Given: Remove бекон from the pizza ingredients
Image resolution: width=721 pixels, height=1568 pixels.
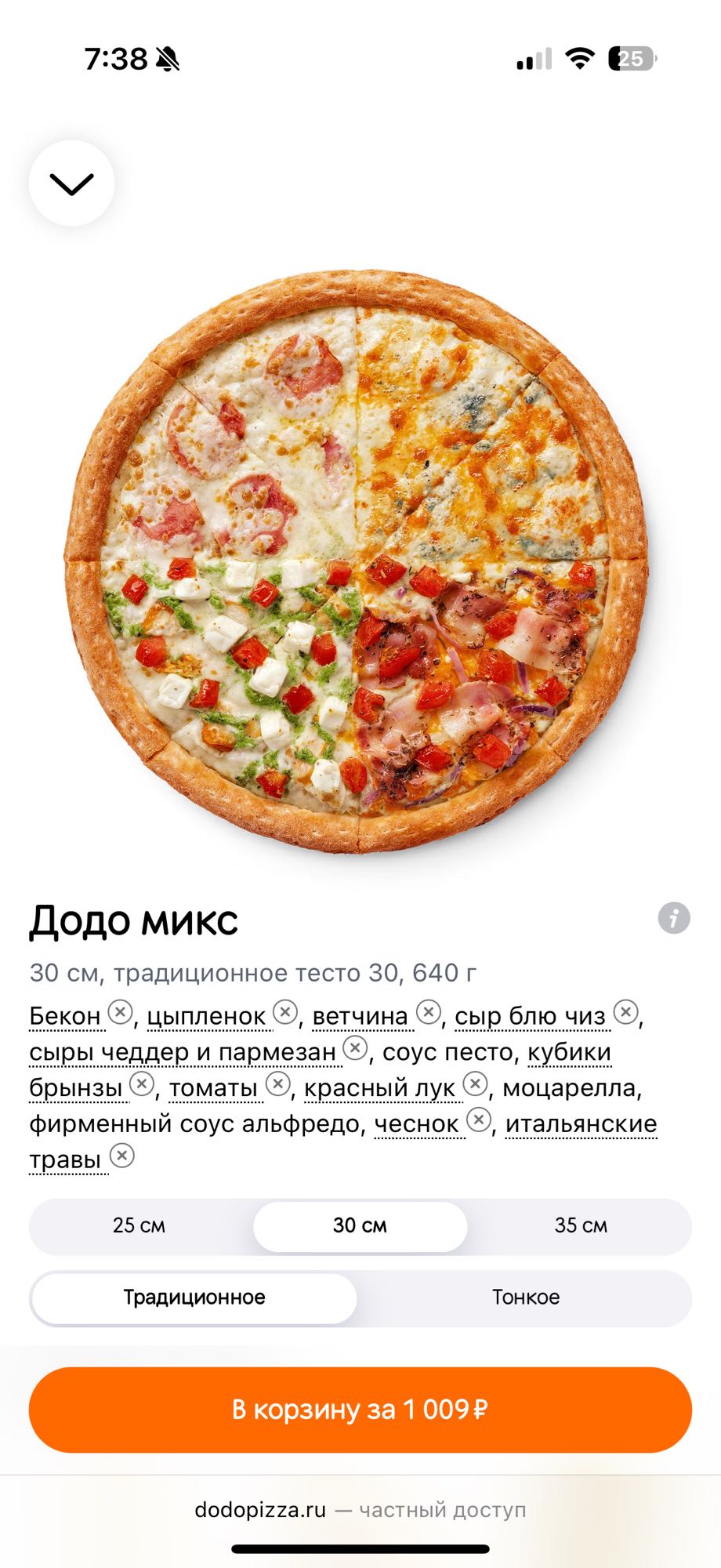Looking at the screenshot, I should tap(120, 1013).
